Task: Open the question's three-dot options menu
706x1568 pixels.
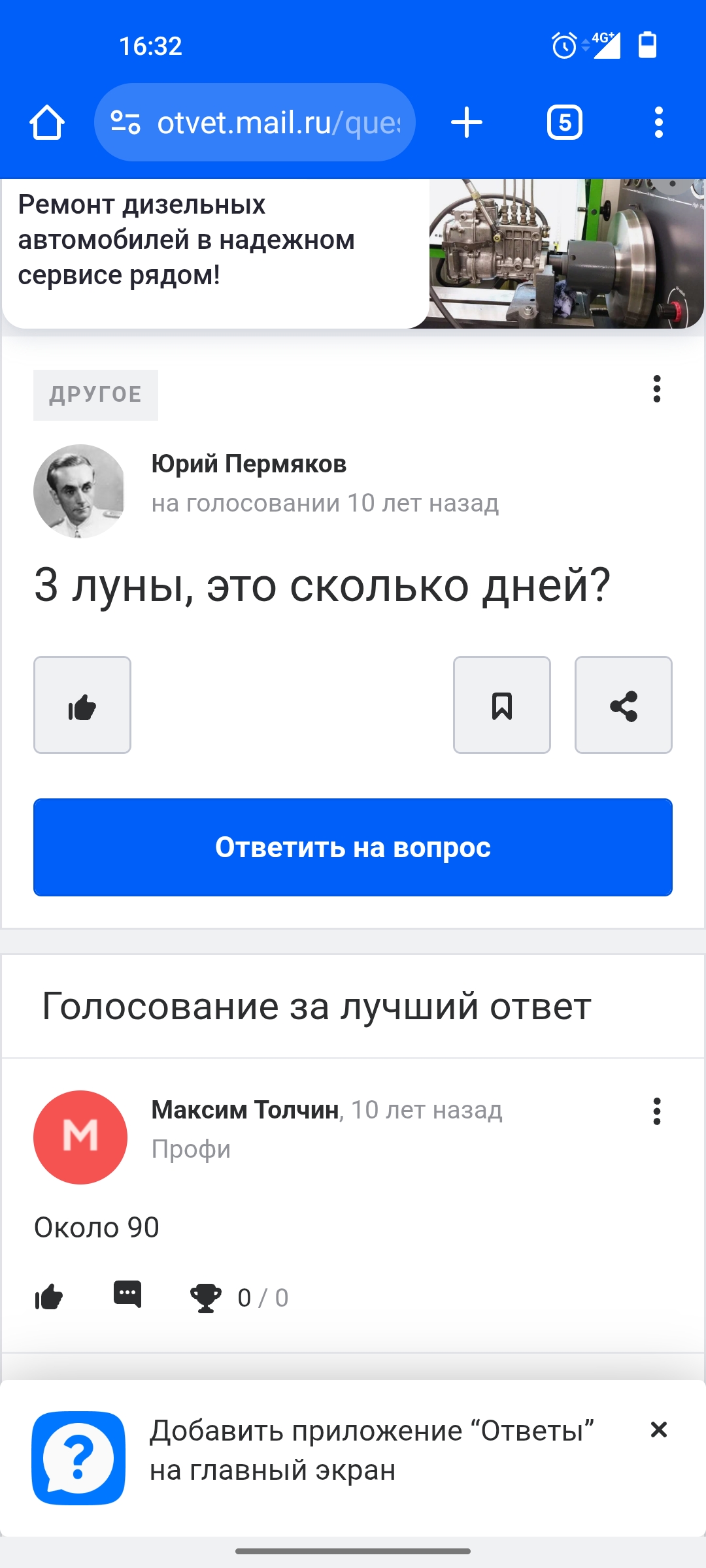Action: click(x=656, y=389)
